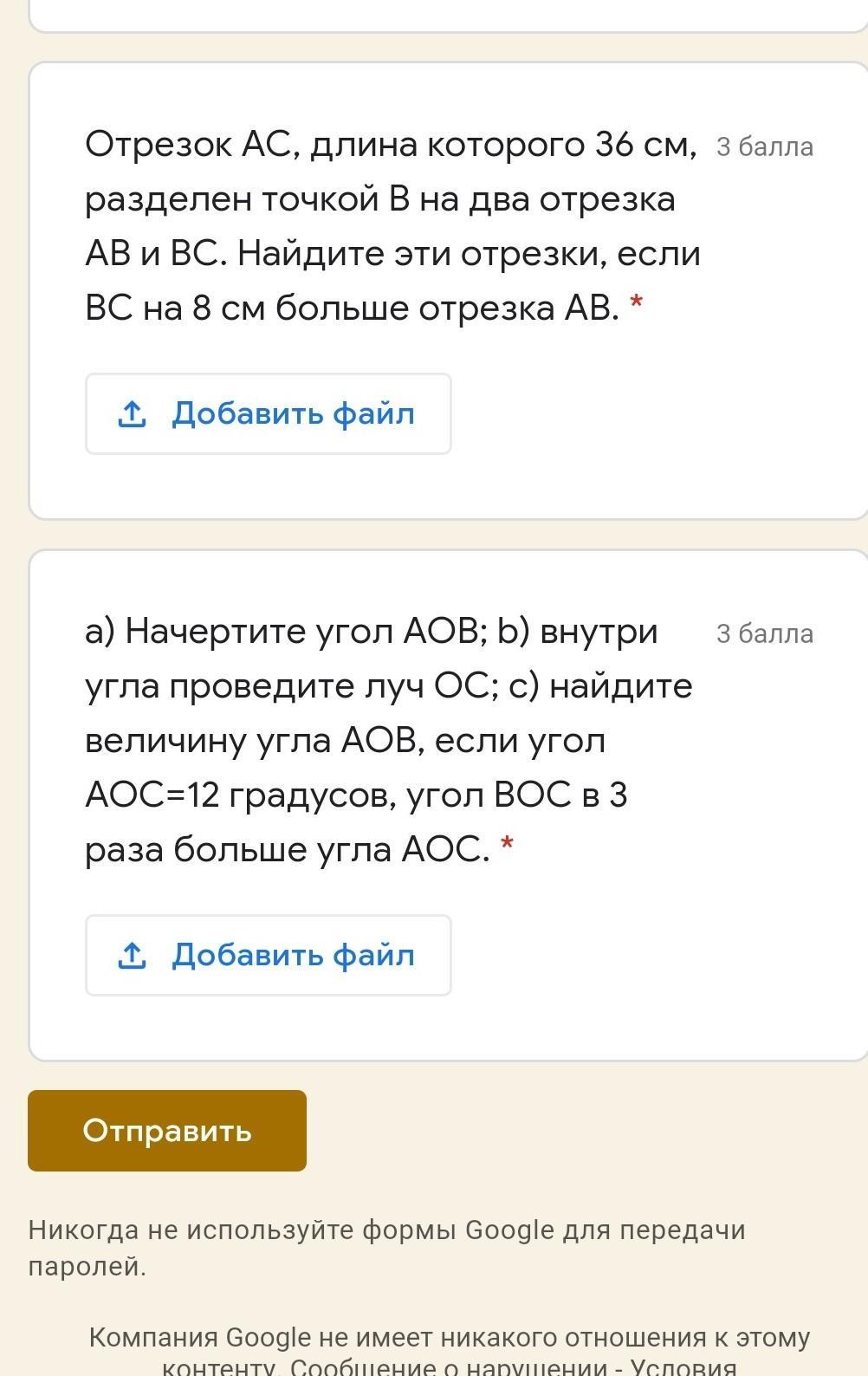The image size is (868, 1376).
Task: Open the Условия link
Action: click(x=683, y=1367)
